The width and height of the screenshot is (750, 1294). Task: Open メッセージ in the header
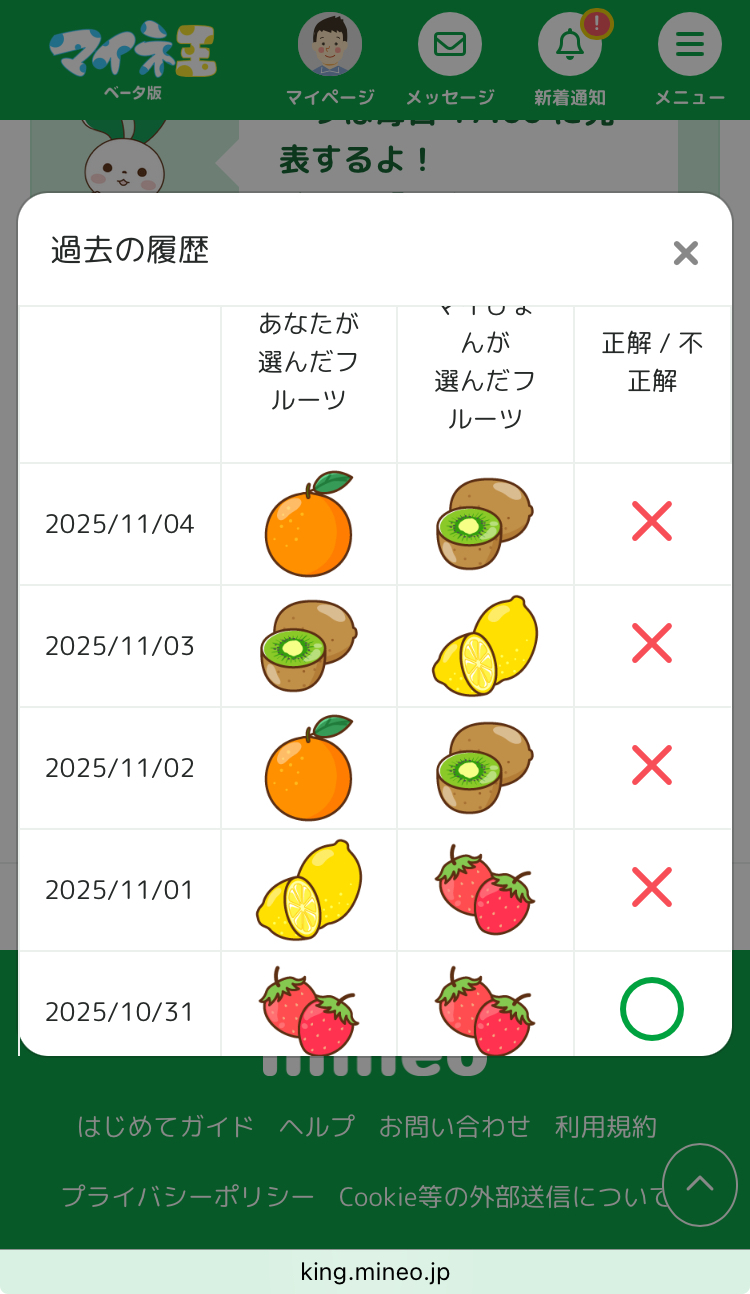450,60
